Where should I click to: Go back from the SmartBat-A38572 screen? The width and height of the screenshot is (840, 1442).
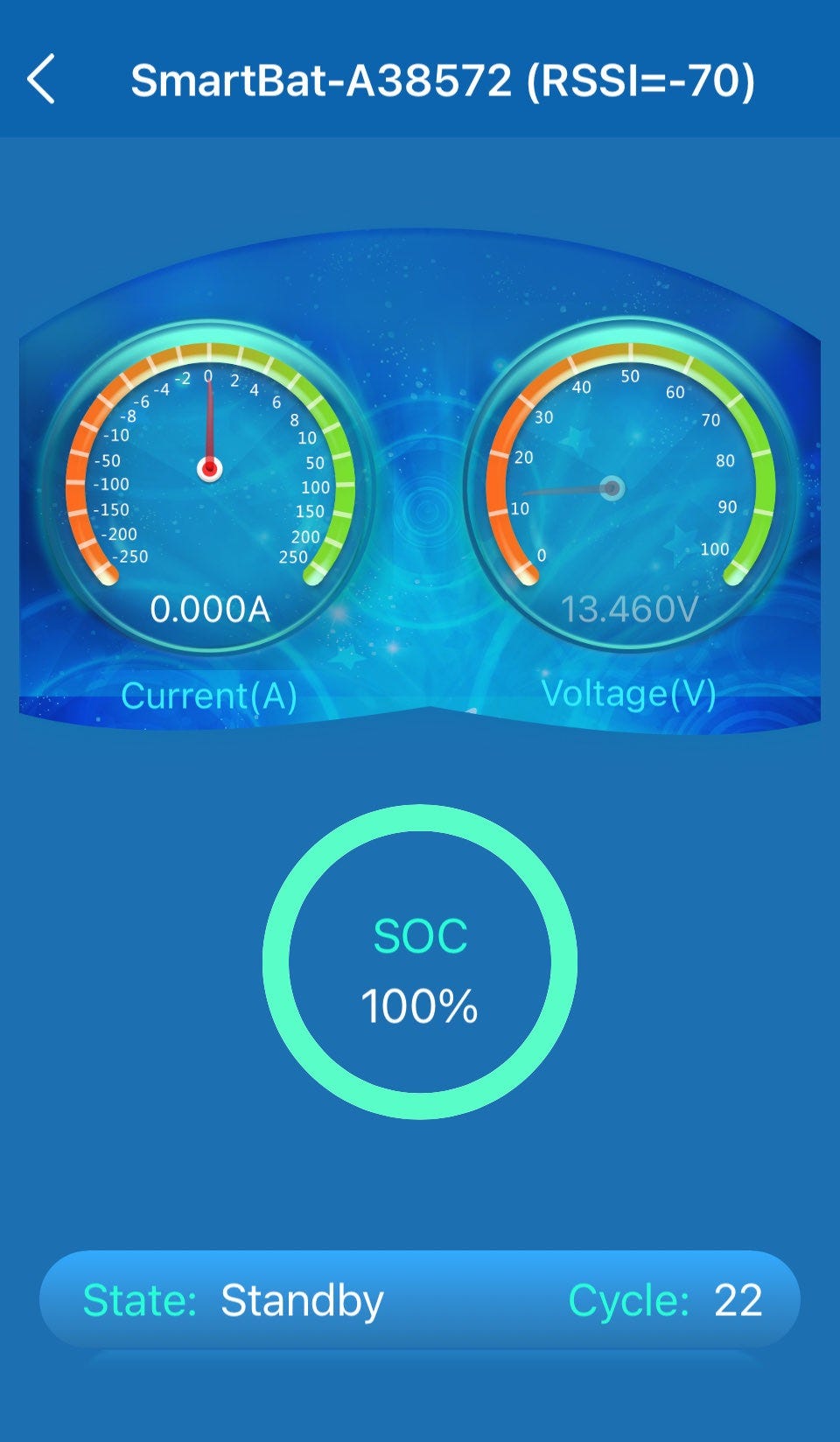point(42,79)
